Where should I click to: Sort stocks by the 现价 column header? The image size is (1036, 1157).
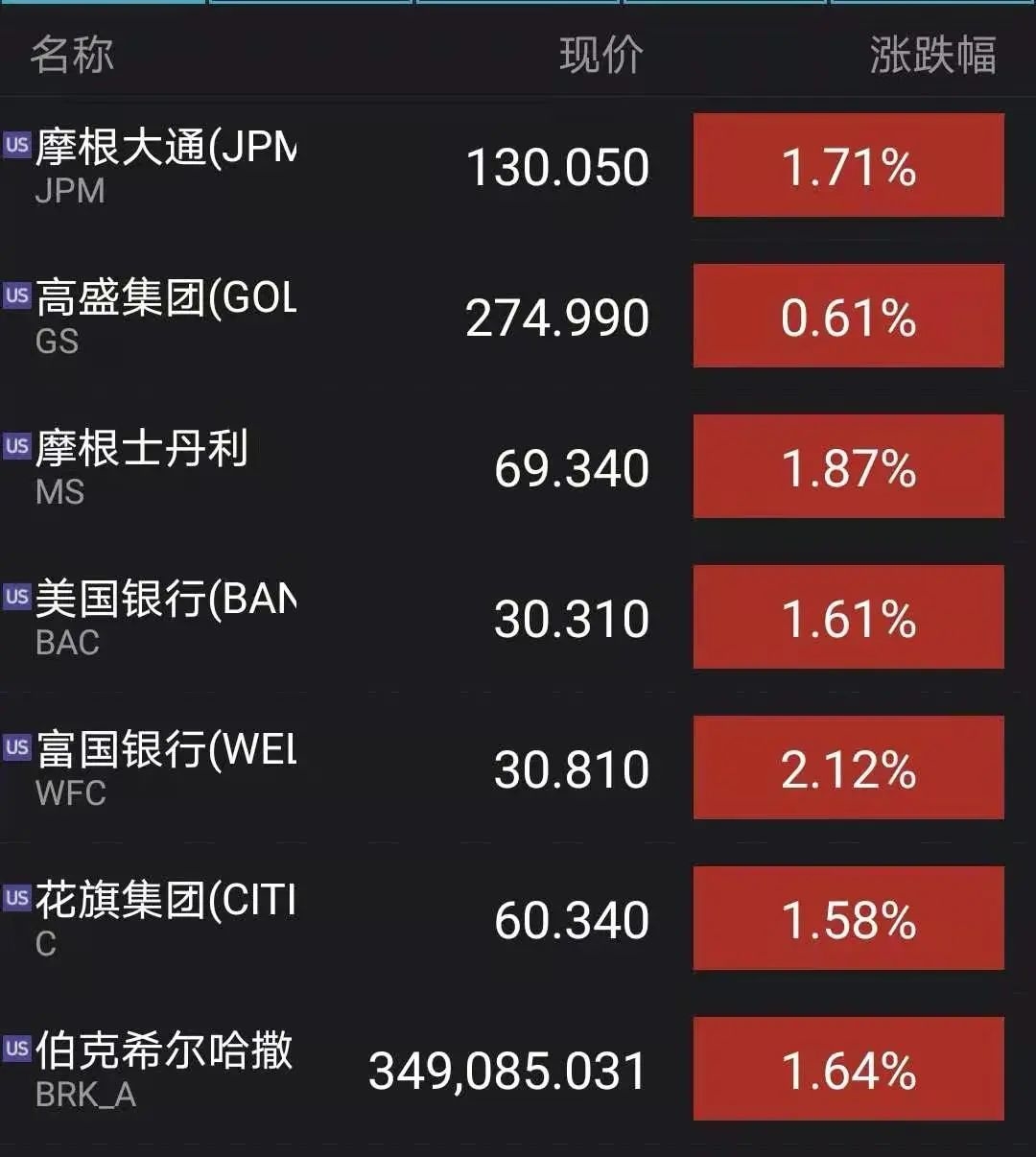(601, 55)
